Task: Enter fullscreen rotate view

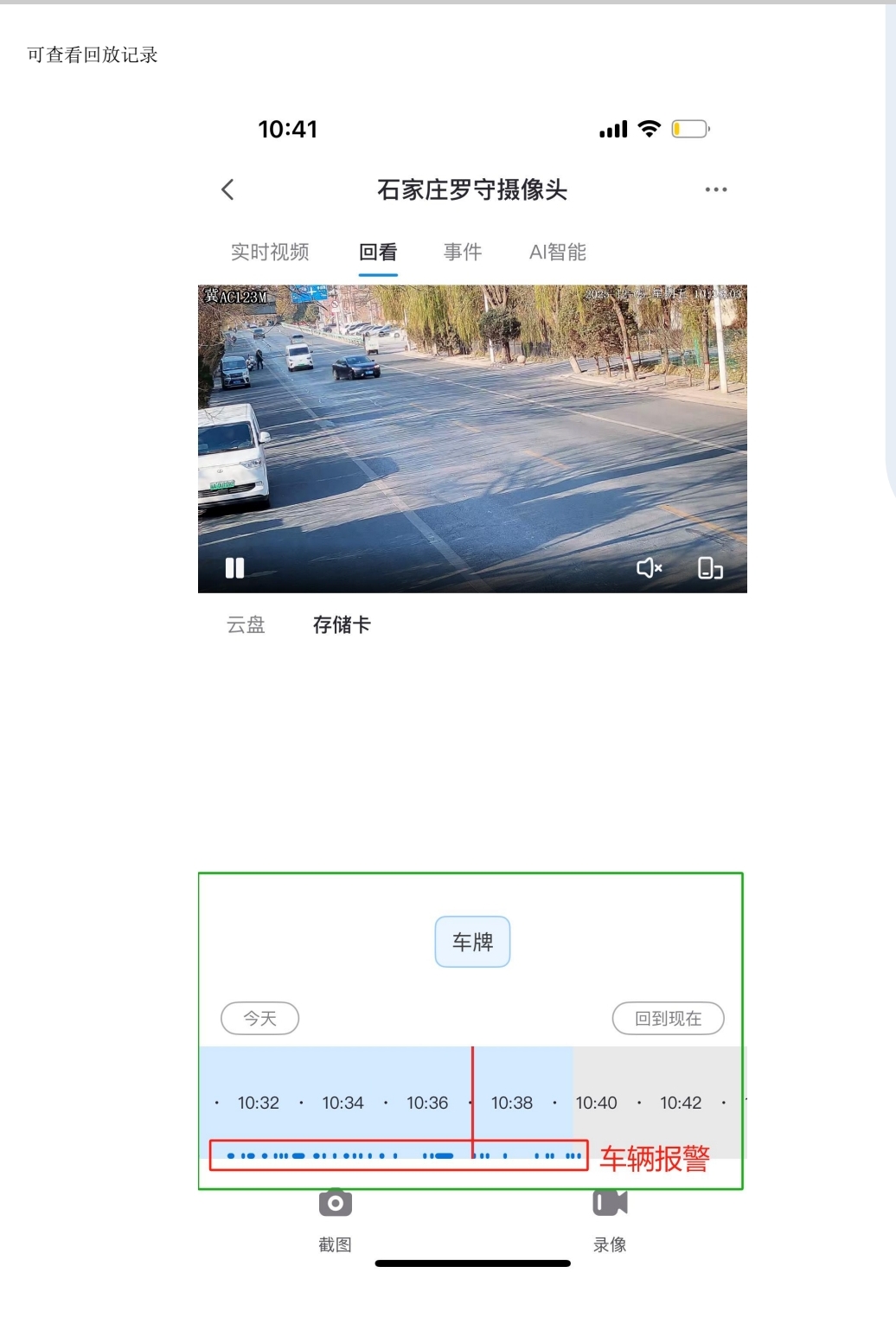Action: point(710,567)
